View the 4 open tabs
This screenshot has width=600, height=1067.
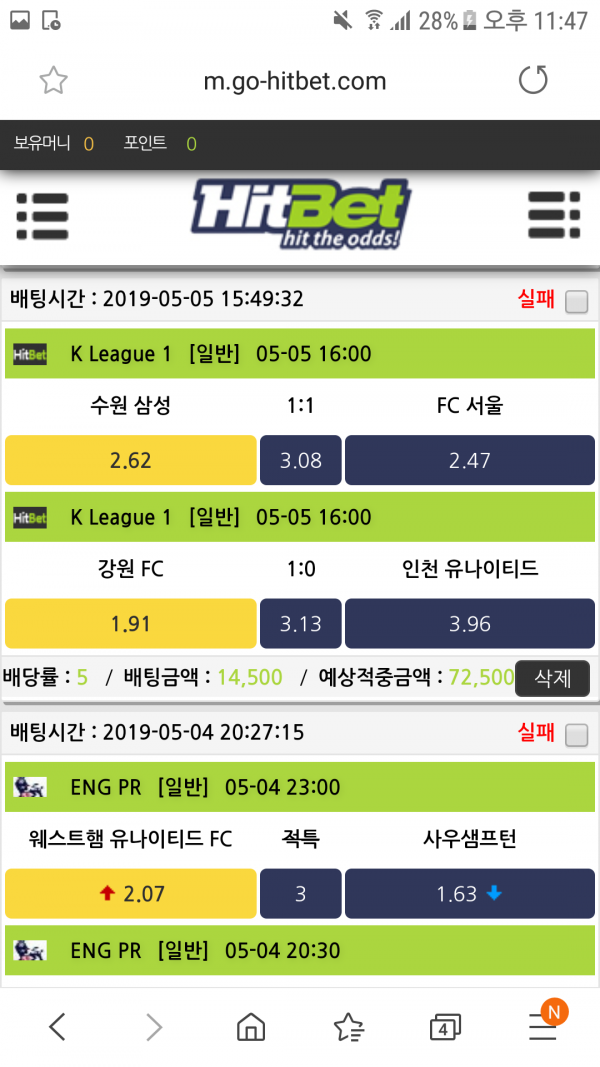[x=444, y=1026]
